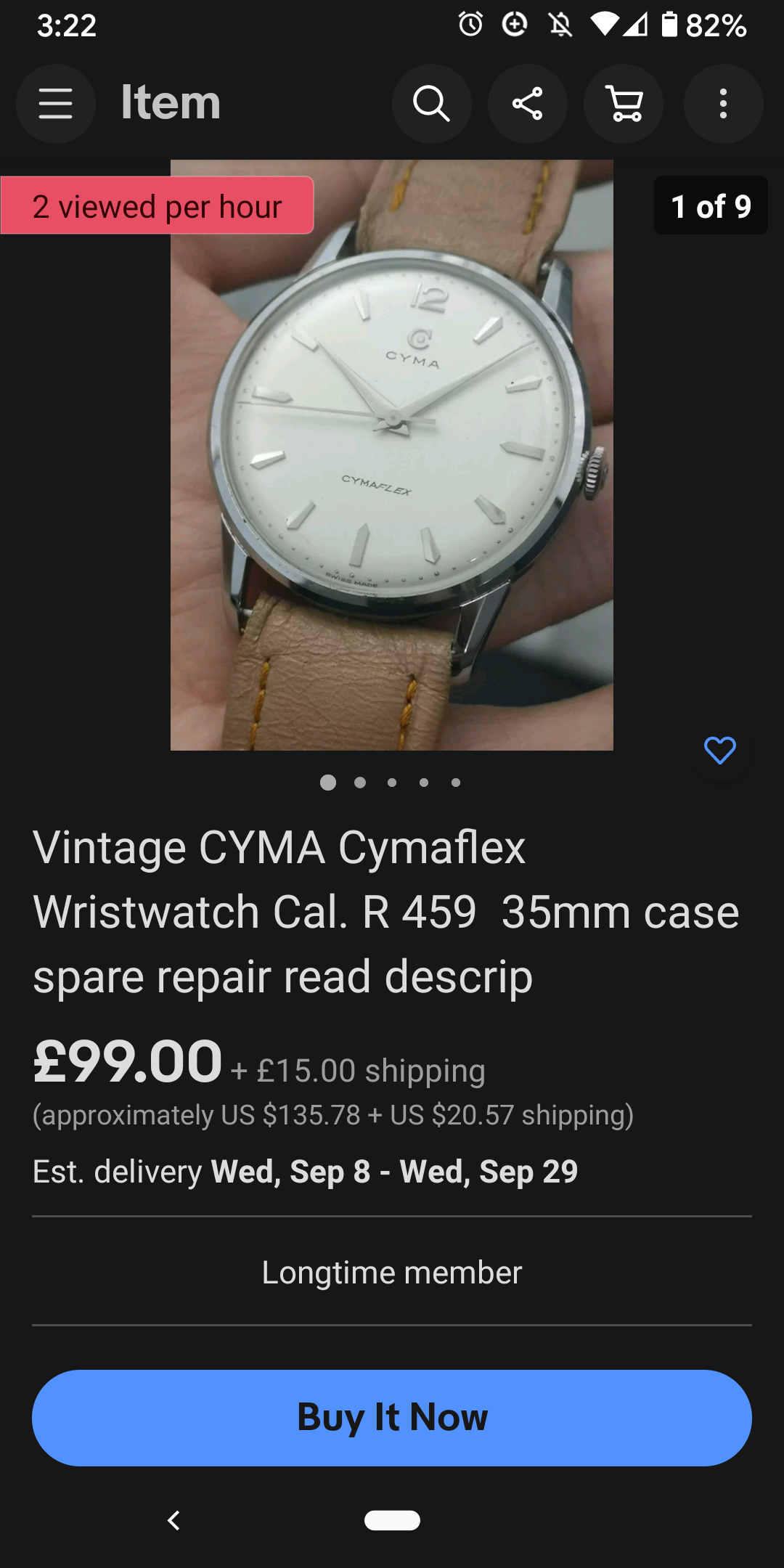Go back using system navigation arrow
Image resolution: width=784 pixels, height=1568 pixels.
[173, 1520]
